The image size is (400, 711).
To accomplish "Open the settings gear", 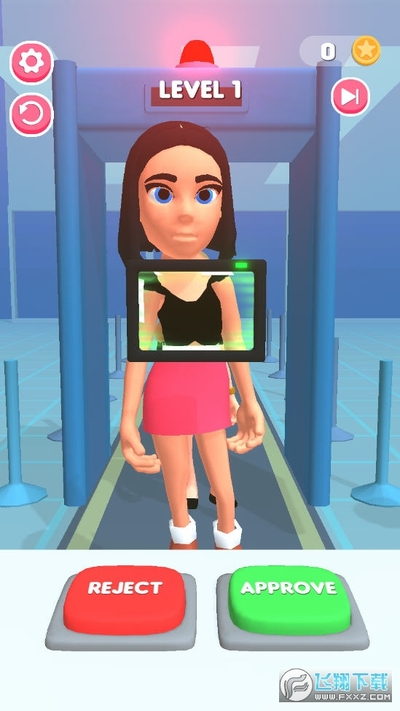I will 31,63.
